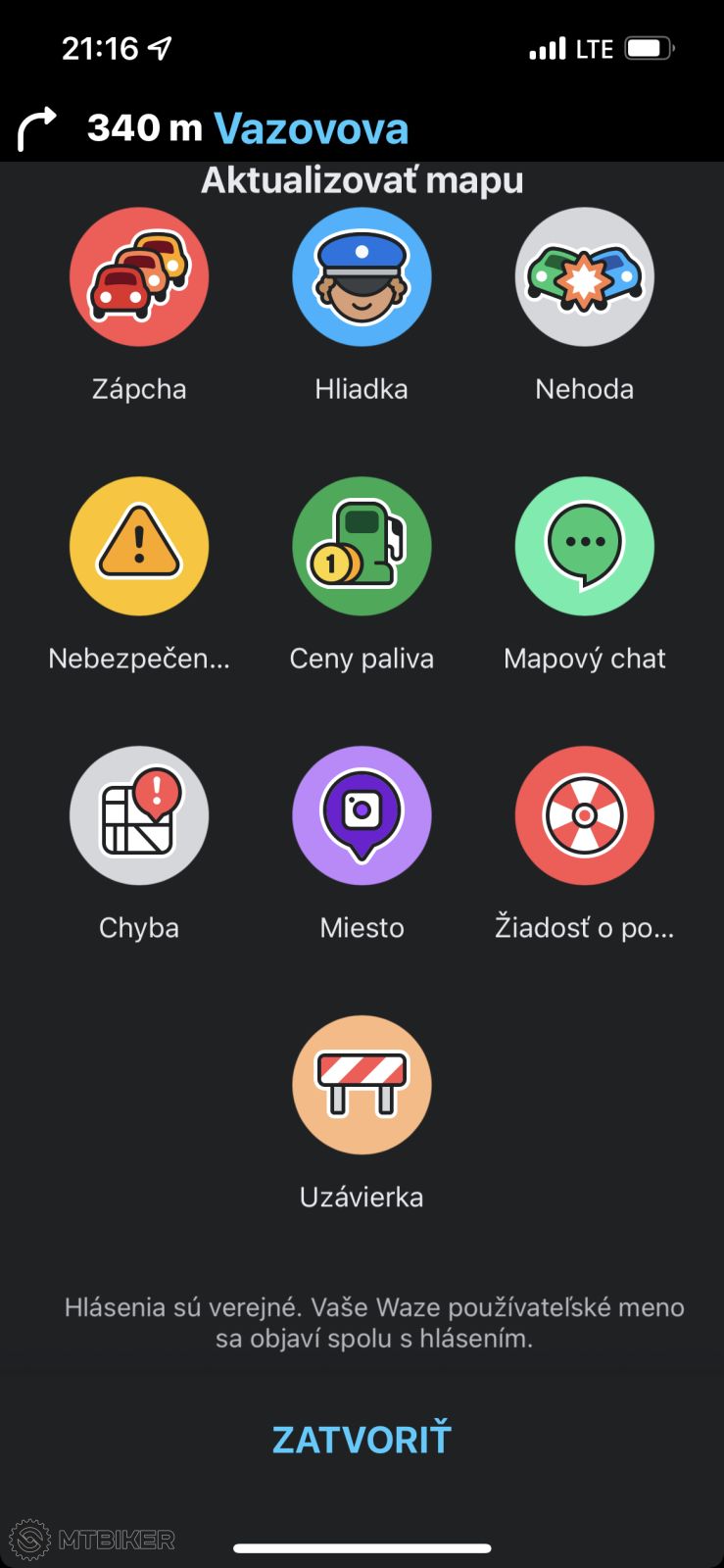Choose the Nebezpečenstvo hazard option

[139, 547]
